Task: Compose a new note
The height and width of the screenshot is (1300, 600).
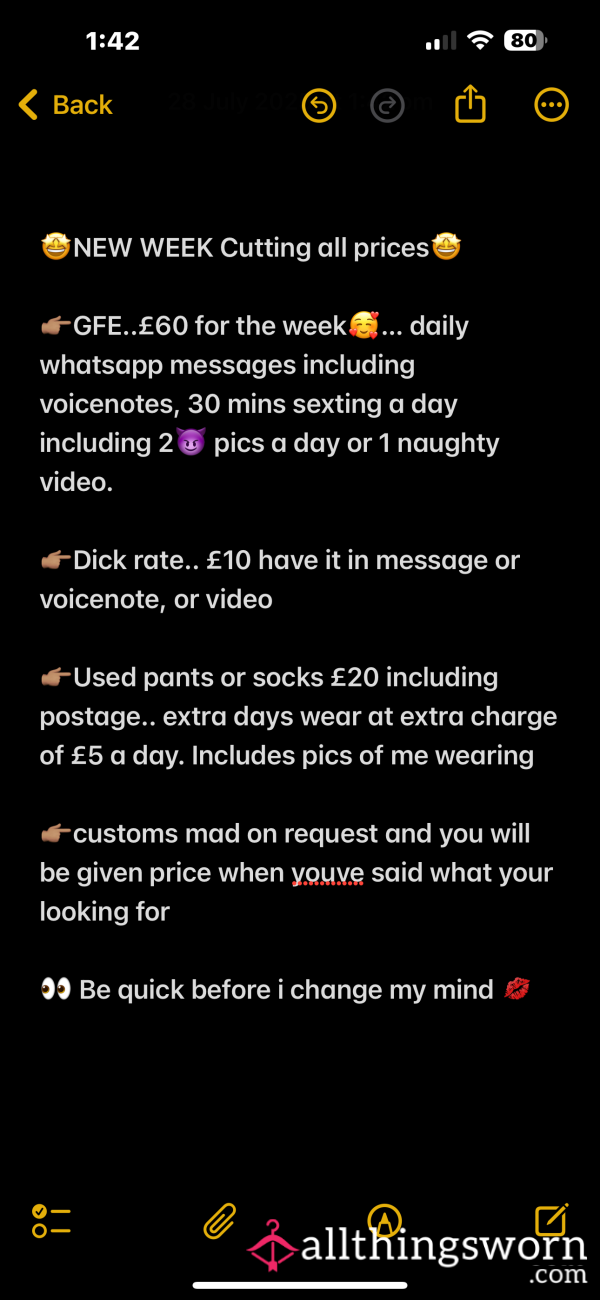Action: tap(552, 1219)
